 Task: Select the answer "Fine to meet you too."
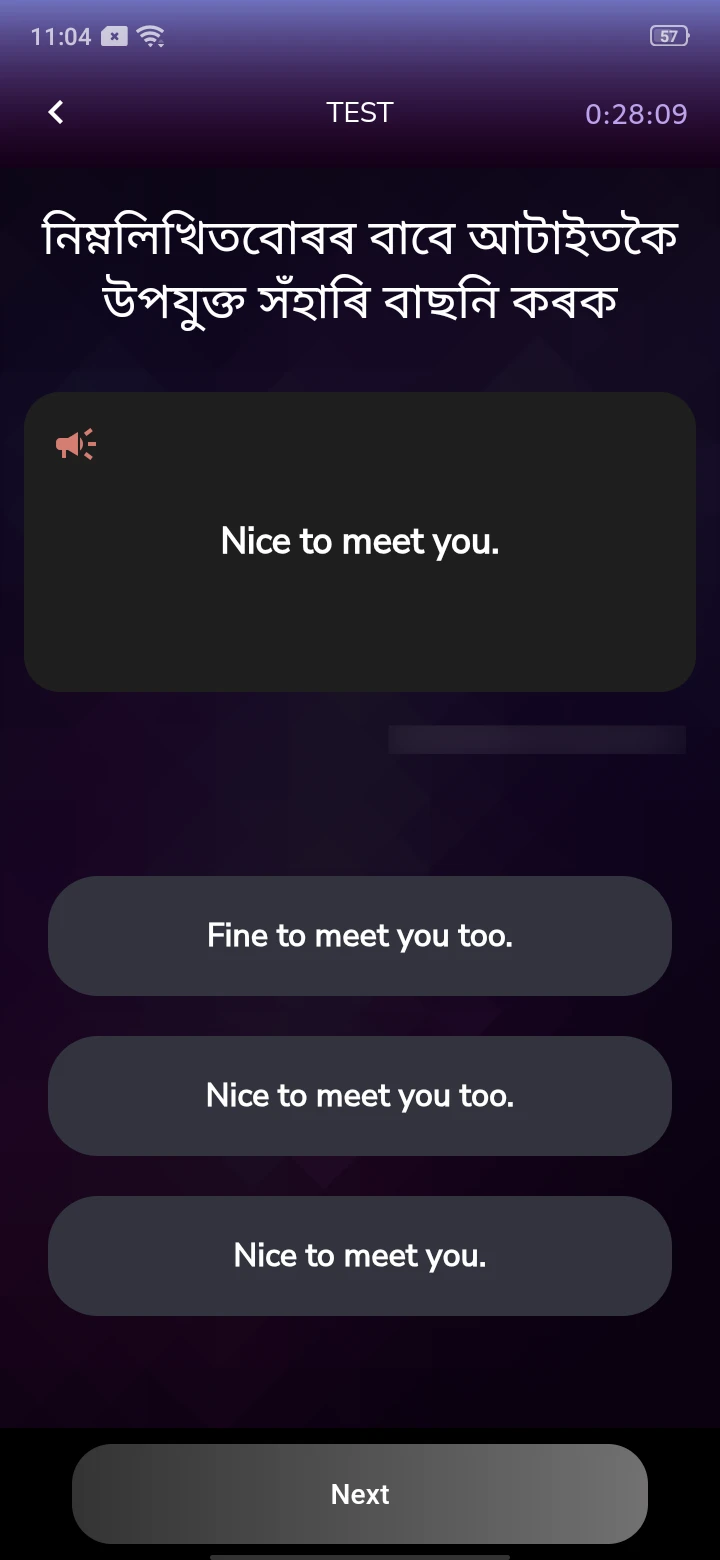[x=360, y=936]
